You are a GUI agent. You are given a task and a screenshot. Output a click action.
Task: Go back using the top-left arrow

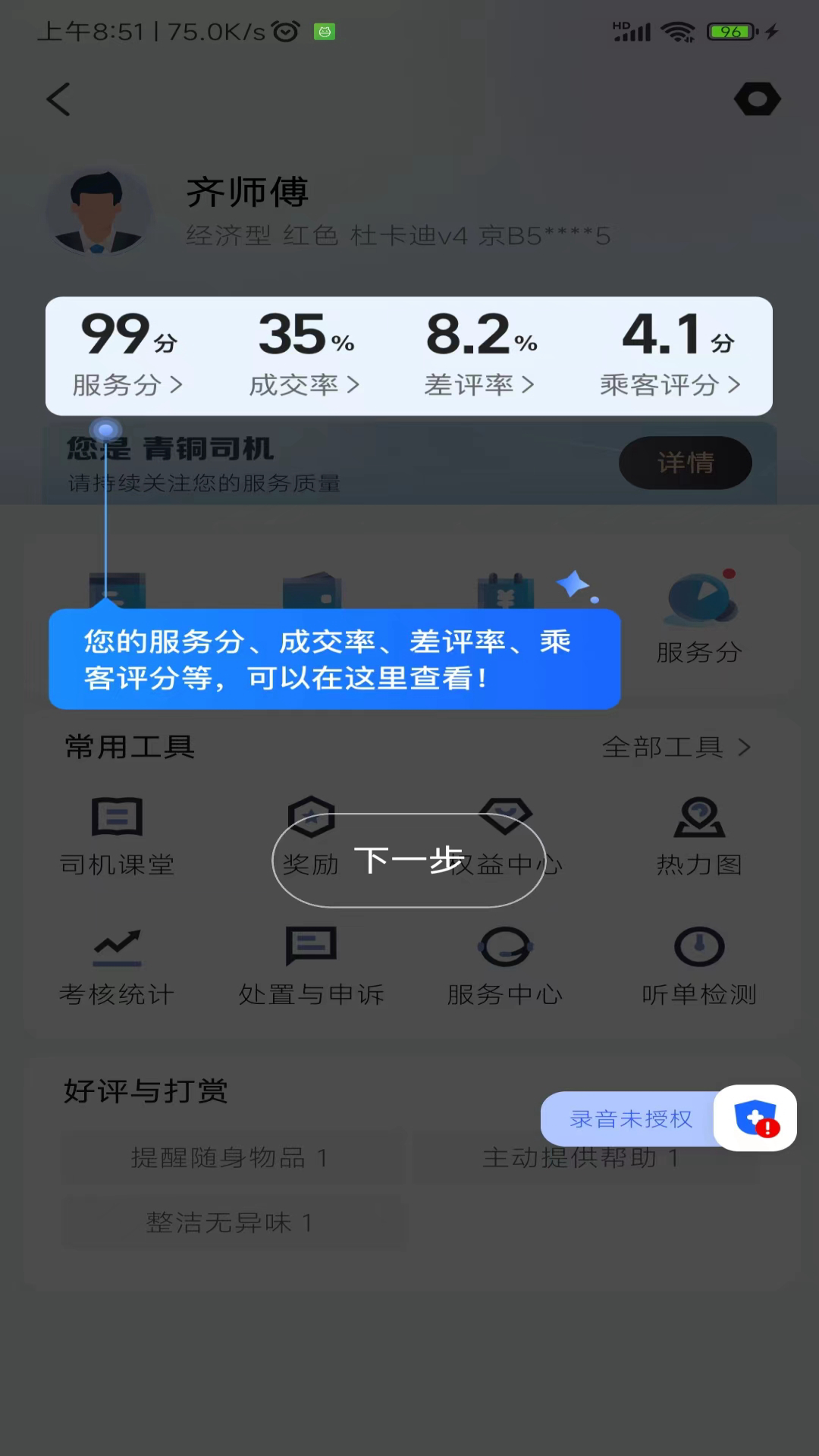[58, 99]
